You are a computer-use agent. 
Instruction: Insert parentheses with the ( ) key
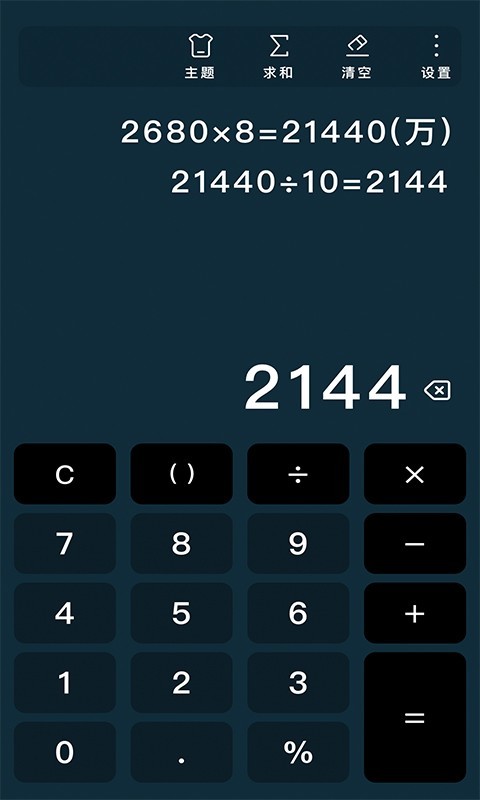[x=182, y=474]
